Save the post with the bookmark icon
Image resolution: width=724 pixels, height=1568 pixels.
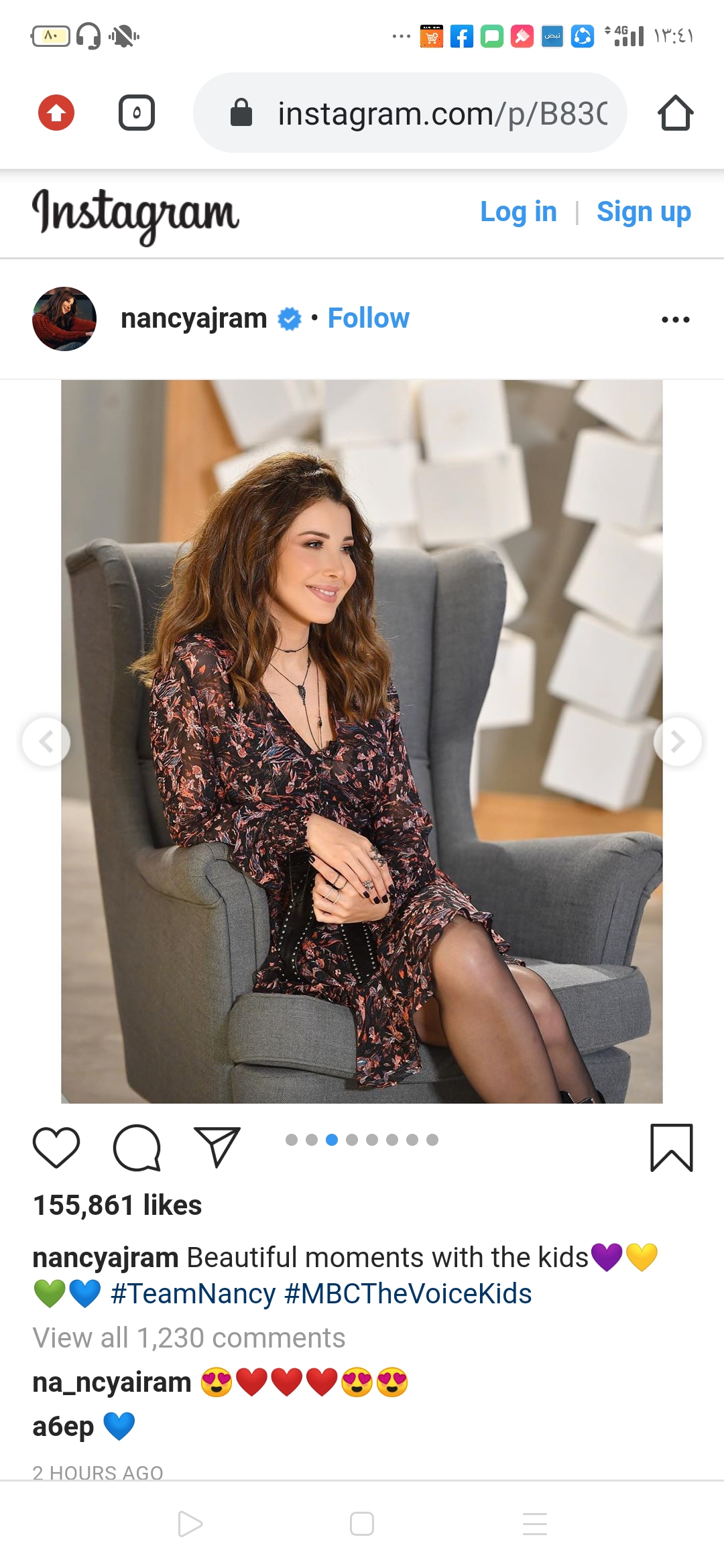pyautogui.click(x=671, y=1147)
